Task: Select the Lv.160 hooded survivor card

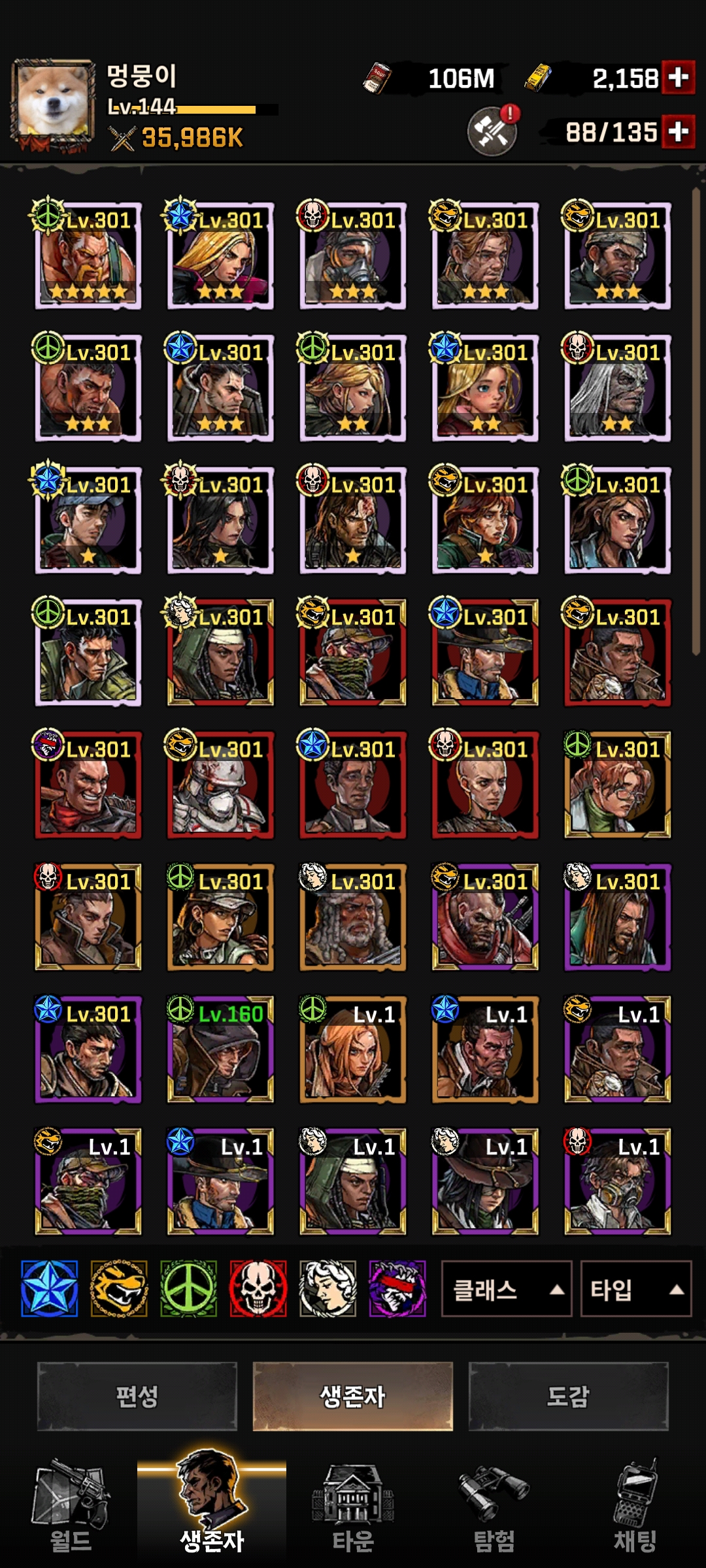Action: tap(220, 1049)
